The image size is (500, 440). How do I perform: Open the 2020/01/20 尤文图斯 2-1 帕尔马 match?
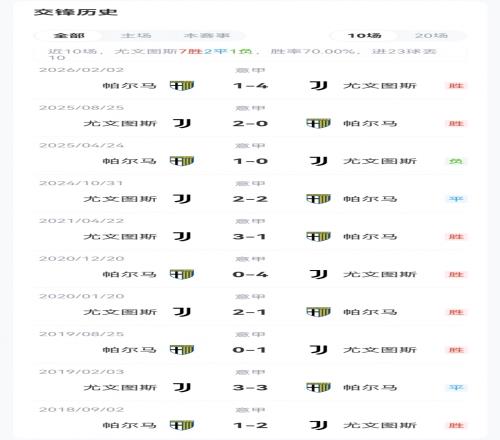click(x=250, y=306)
